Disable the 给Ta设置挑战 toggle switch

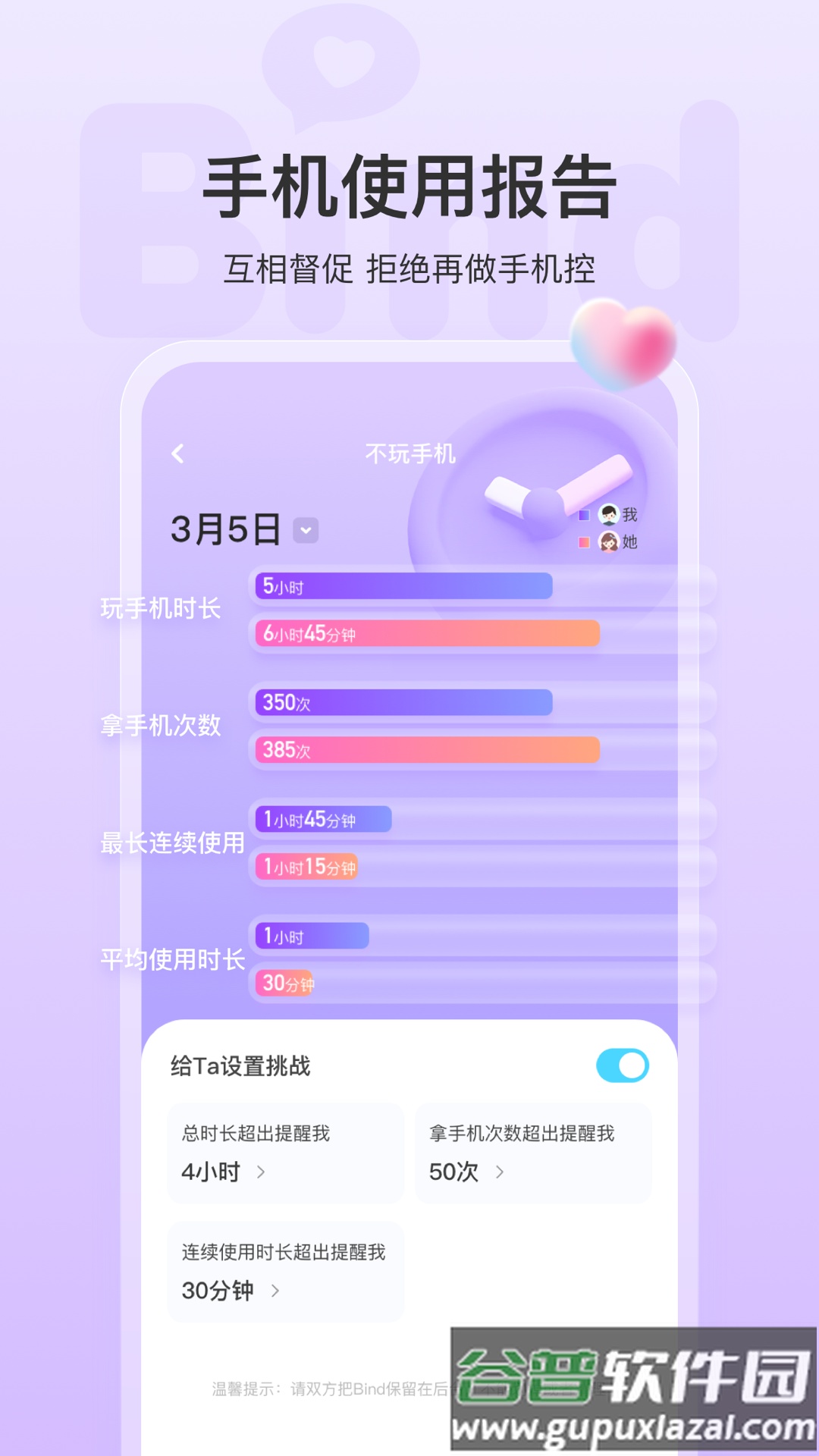(x=623, y=1065)
